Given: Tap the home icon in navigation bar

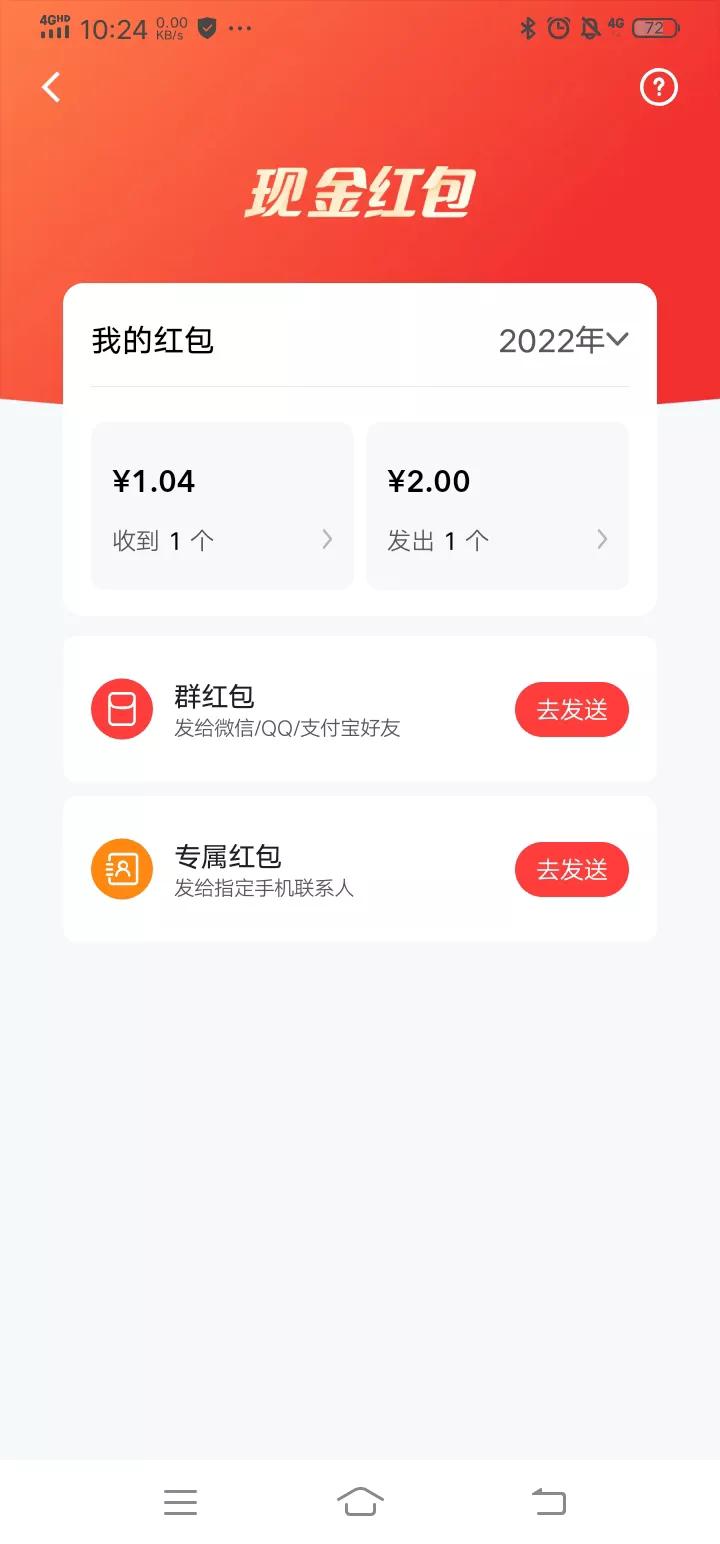Looking at the screenshot, I should (360, 1502).
